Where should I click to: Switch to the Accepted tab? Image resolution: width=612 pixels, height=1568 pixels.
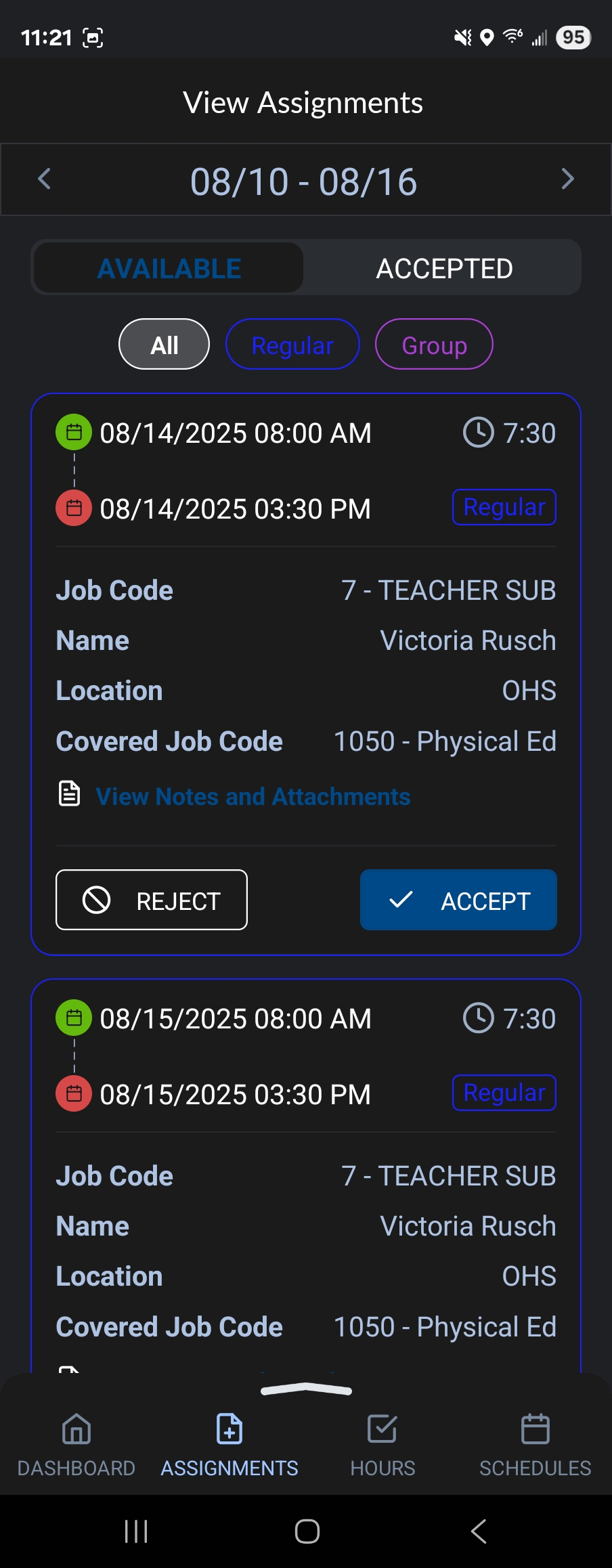[x=444, y=269]
